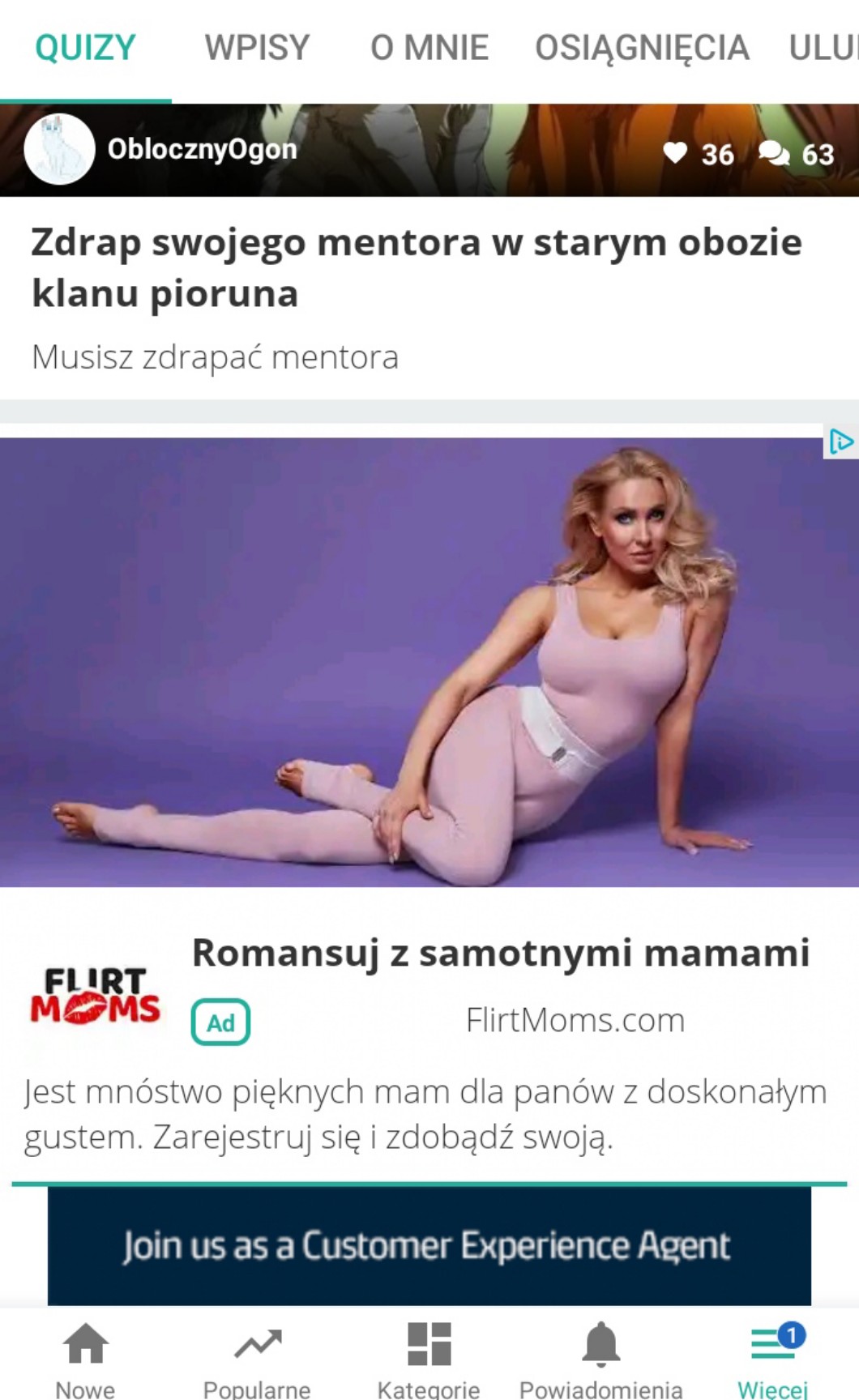Open Kategorie in bottom navigation
Screen dimensions: 859x1400
coord(429,1356)
